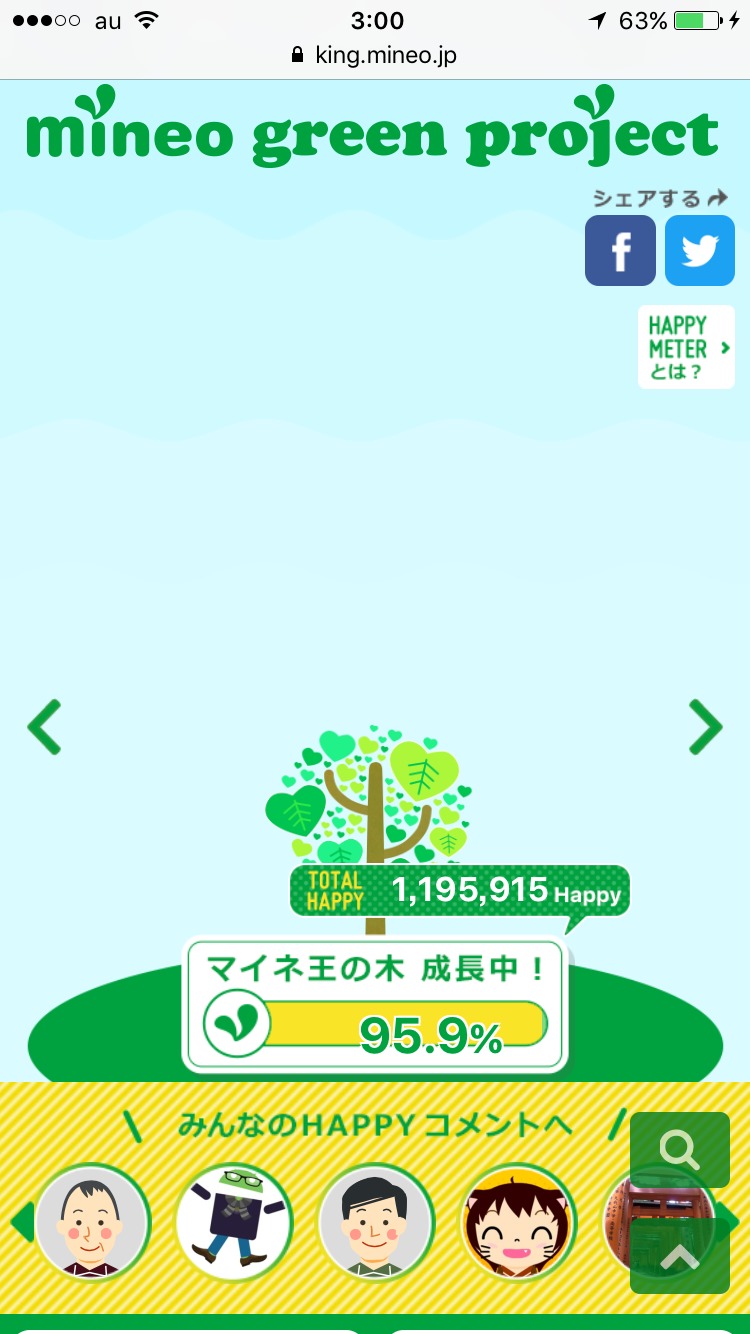Select the smiling cat-girl avatar

[x=518, y=1222]
